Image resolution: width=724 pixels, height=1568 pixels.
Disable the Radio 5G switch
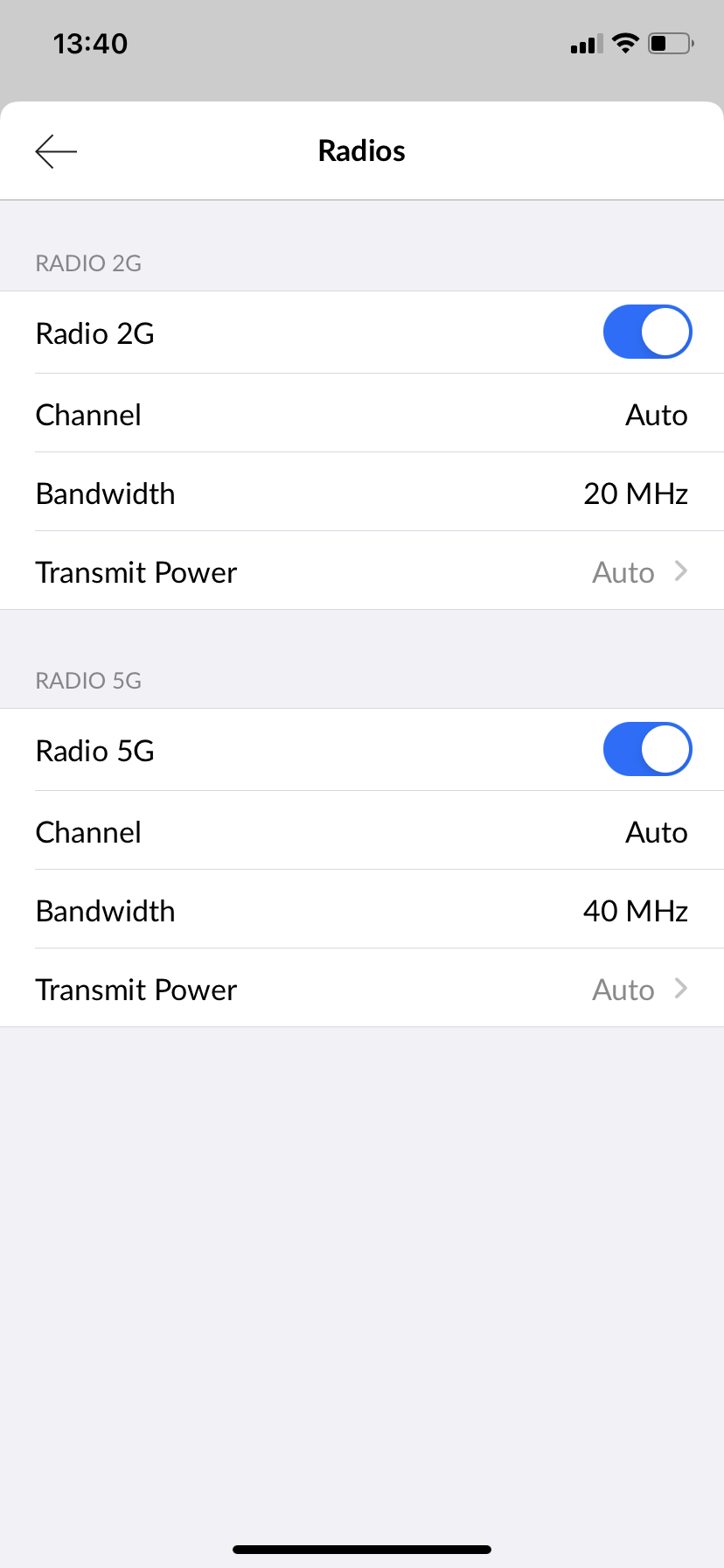[647, 749]
